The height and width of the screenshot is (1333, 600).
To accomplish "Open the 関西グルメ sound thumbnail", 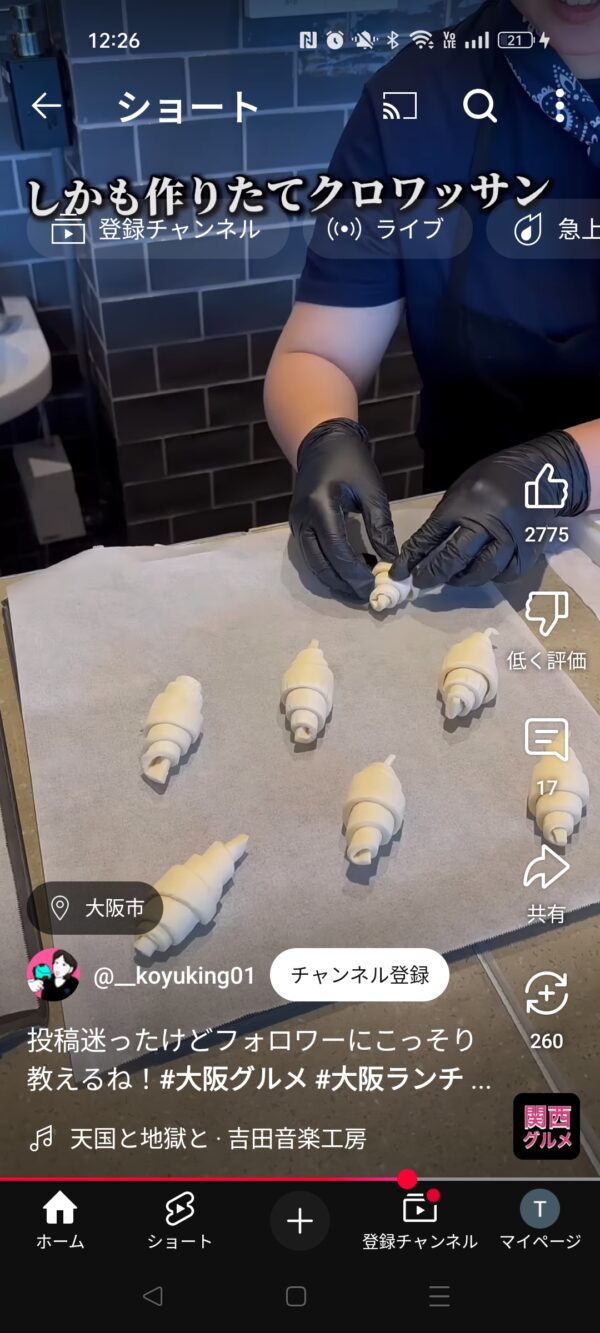I will [x=547, y=1126].
